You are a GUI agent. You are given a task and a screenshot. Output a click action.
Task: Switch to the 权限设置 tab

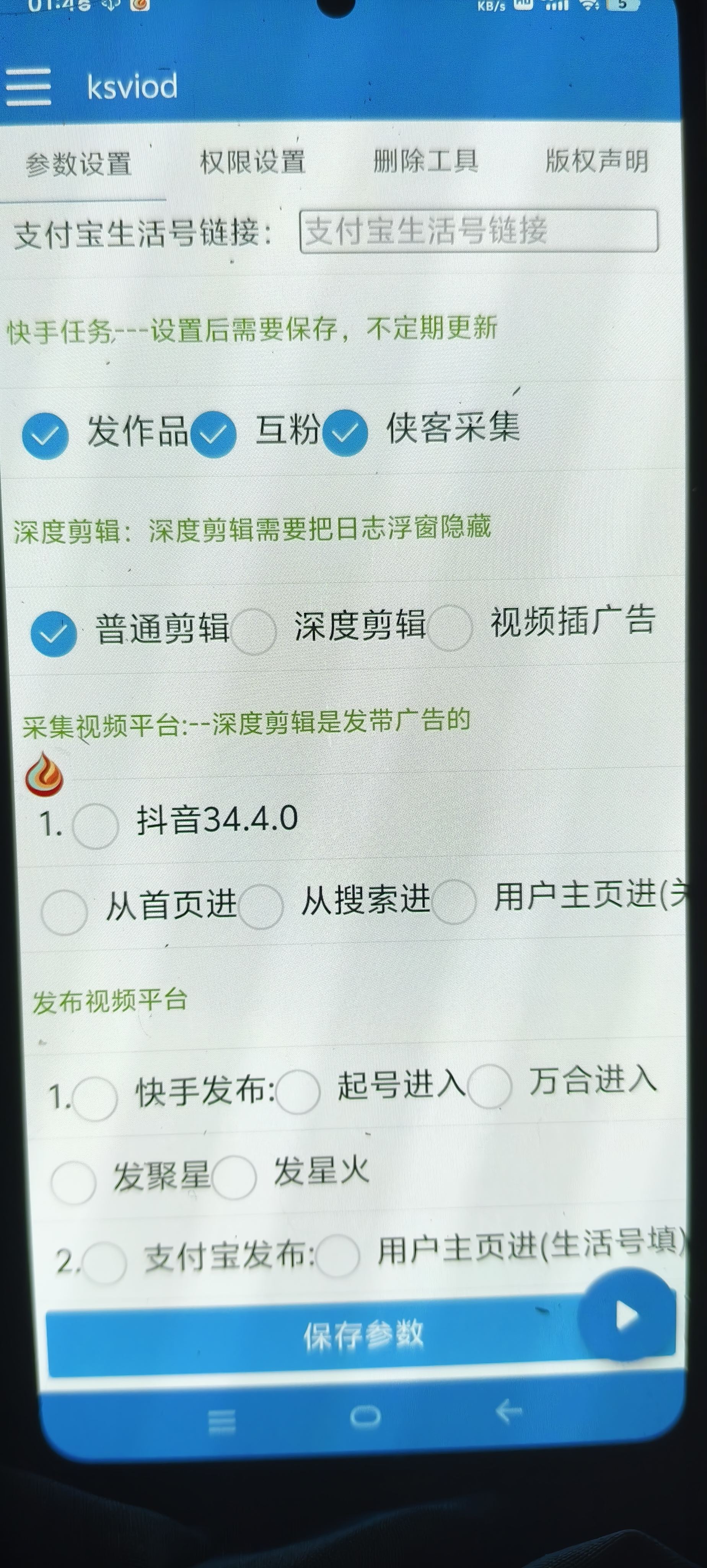click(x=252, y=163)
